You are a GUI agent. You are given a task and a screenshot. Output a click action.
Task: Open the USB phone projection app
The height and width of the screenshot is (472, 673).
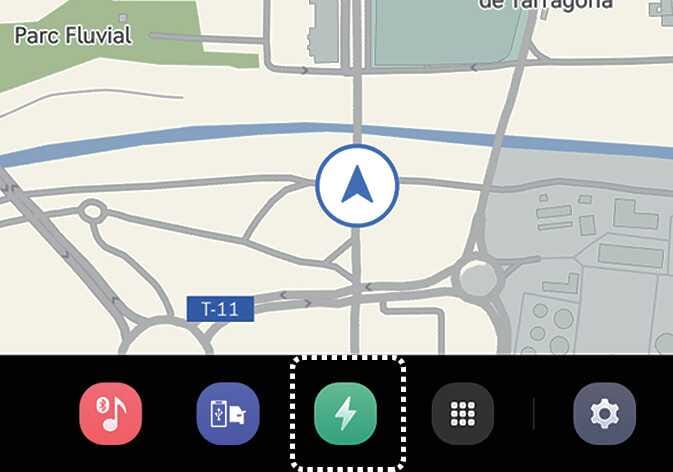(x=228, y=413)
